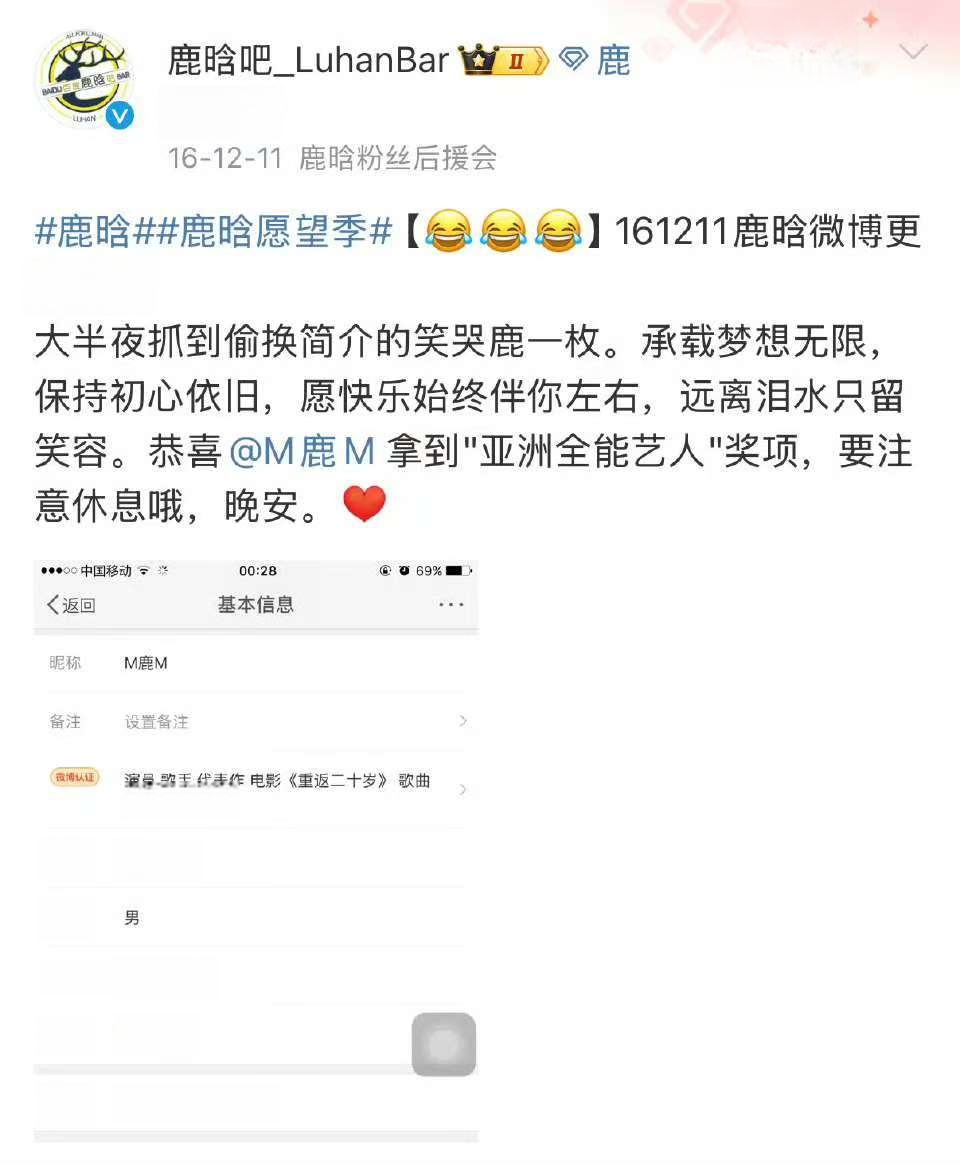Tap the username 鹿晗吧_LuhanBar
This screenshot has height=1165, width=960.
tap(308, 61)
